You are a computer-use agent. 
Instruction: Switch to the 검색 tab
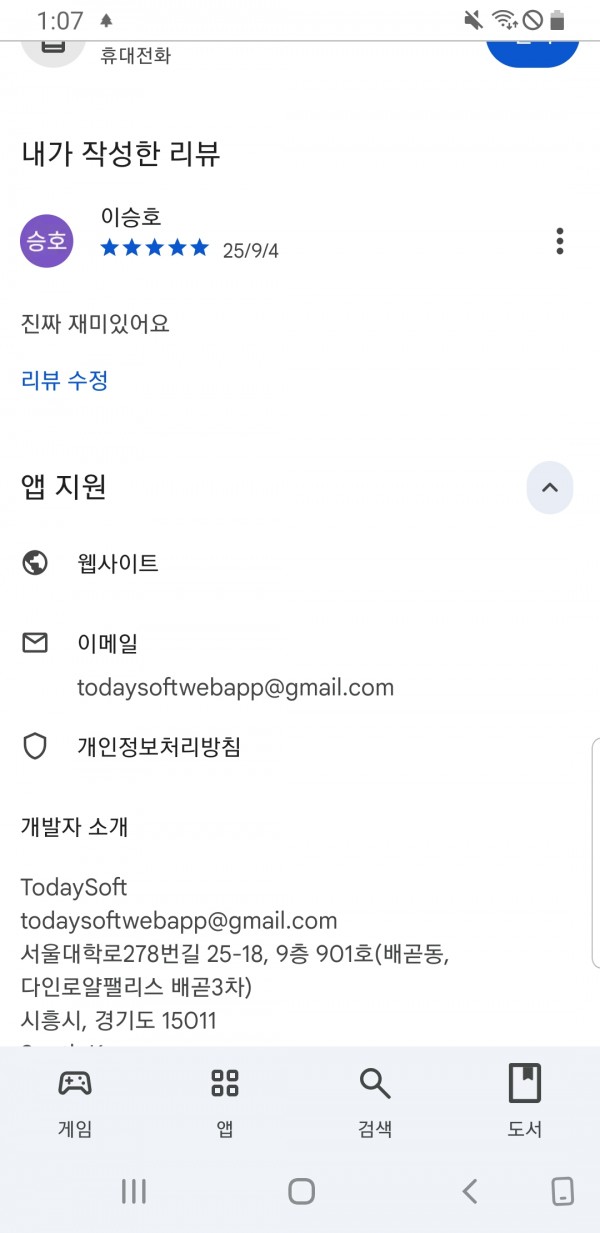pos(375,1101)
